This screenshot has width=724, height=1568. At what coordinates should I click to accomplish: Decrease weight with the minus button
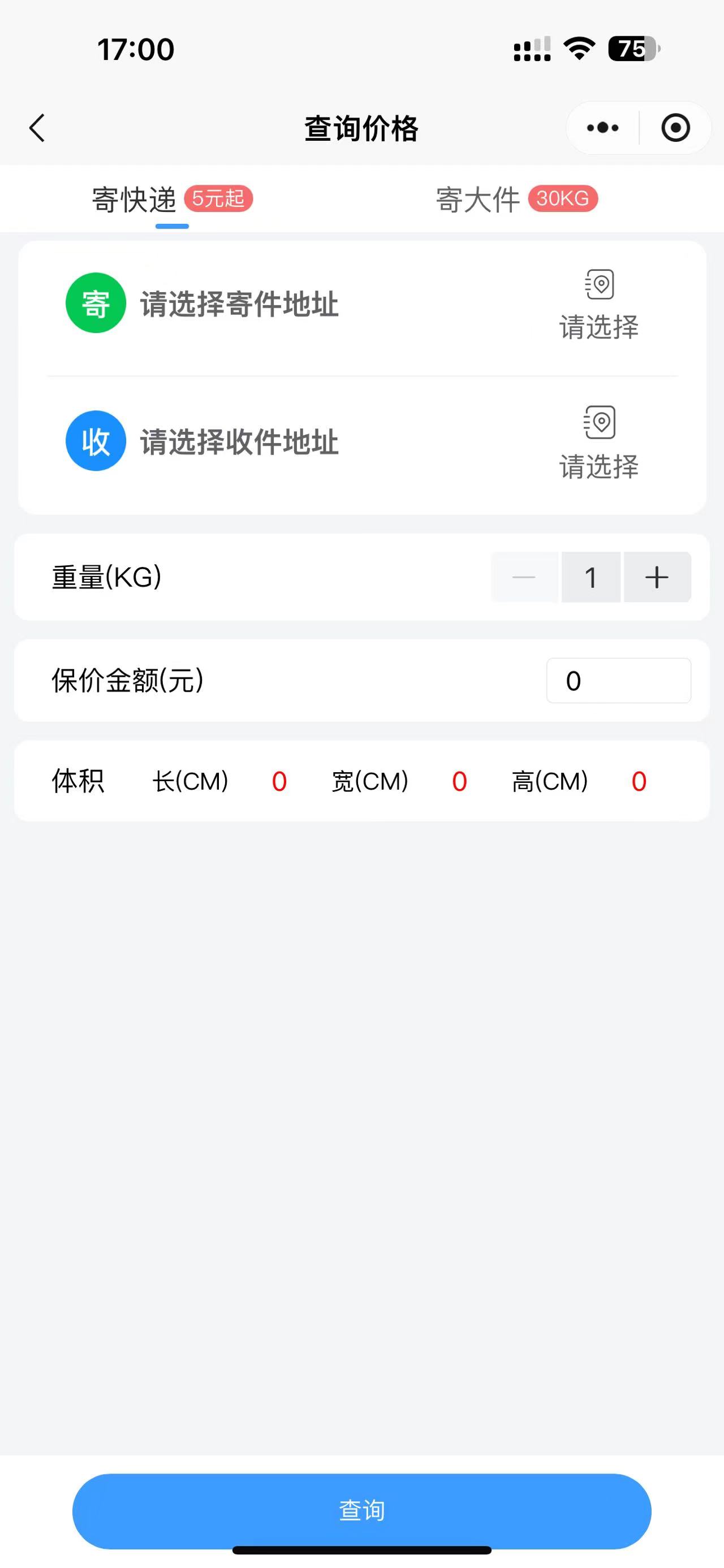pyautogui.click(x=524, y=577)
